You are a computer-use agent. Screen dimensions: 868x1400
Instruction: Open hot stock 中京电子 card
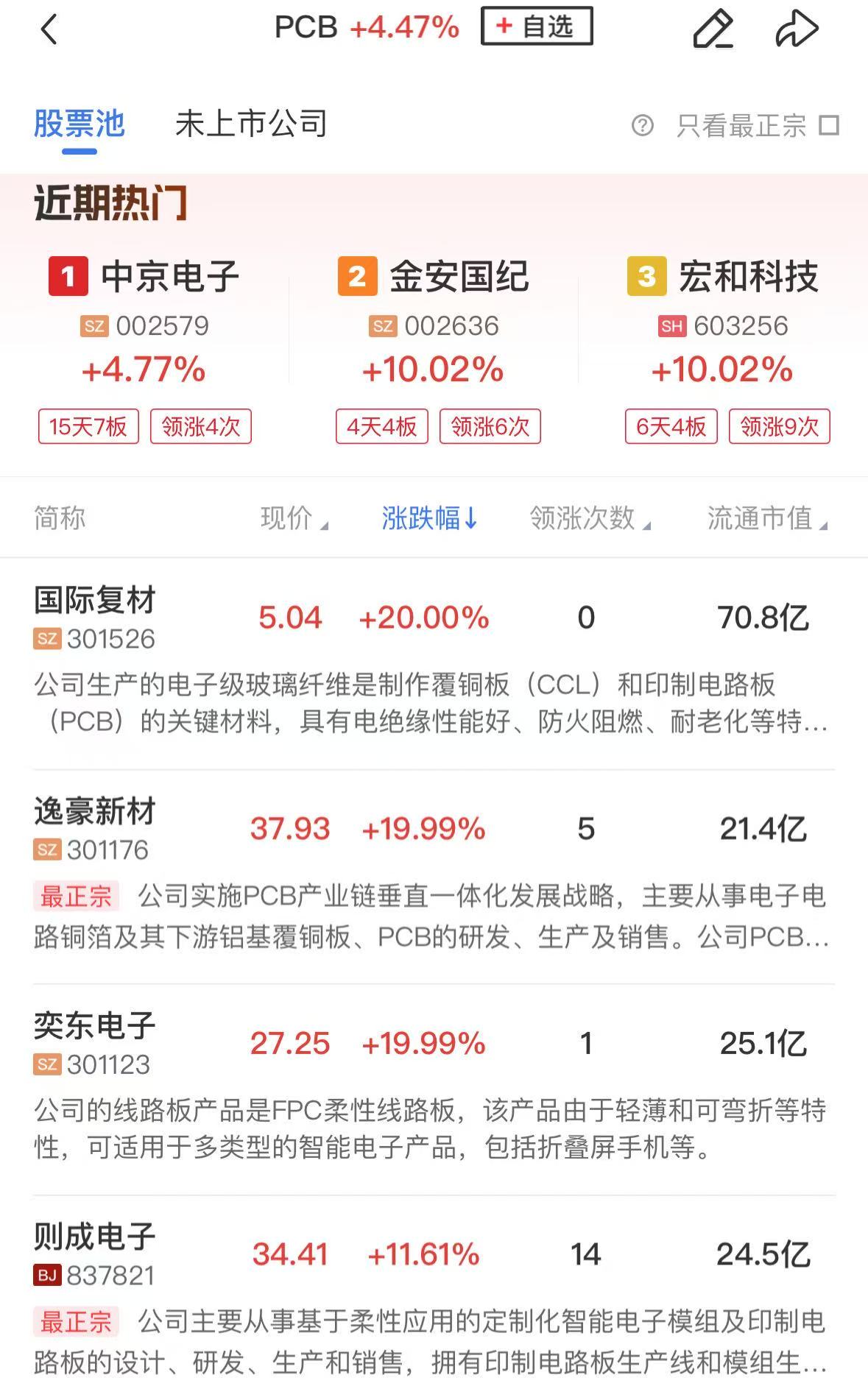(x=144, y=350)
